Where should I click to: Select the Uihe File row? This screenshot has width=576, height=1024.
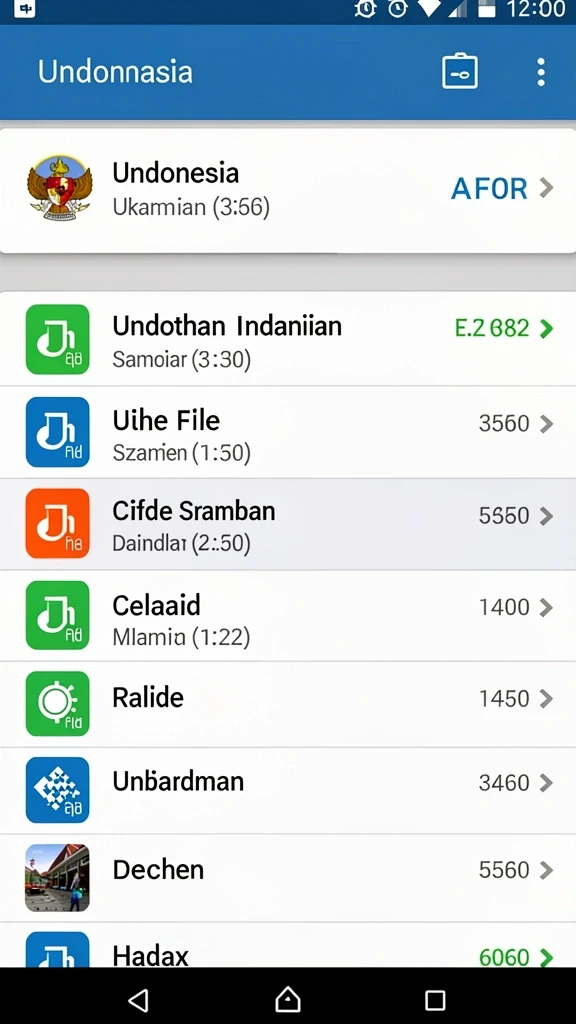[288, 432]
